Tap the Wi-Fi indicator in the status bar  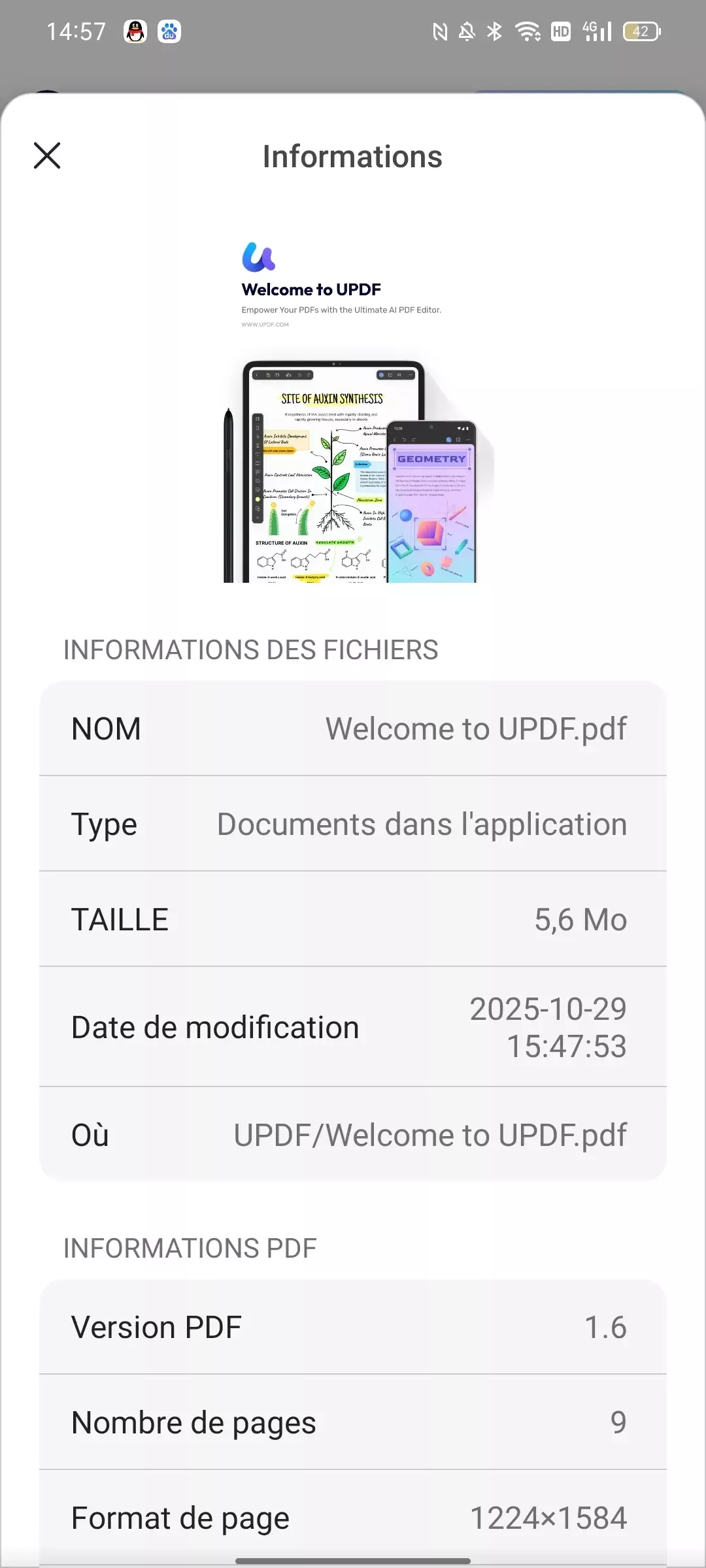pyautogui.click(x=527, y=30)
